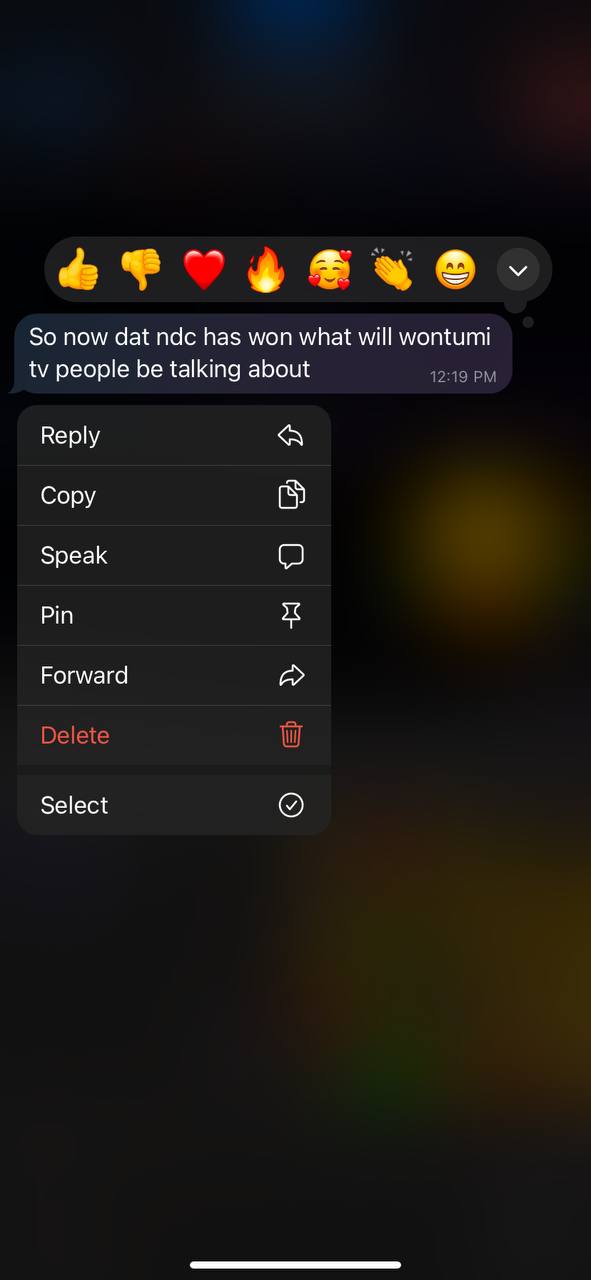This screenshot has width=591, height=1280.
Task: Expand more reactions with the chevron
Action: pos(518,270)
